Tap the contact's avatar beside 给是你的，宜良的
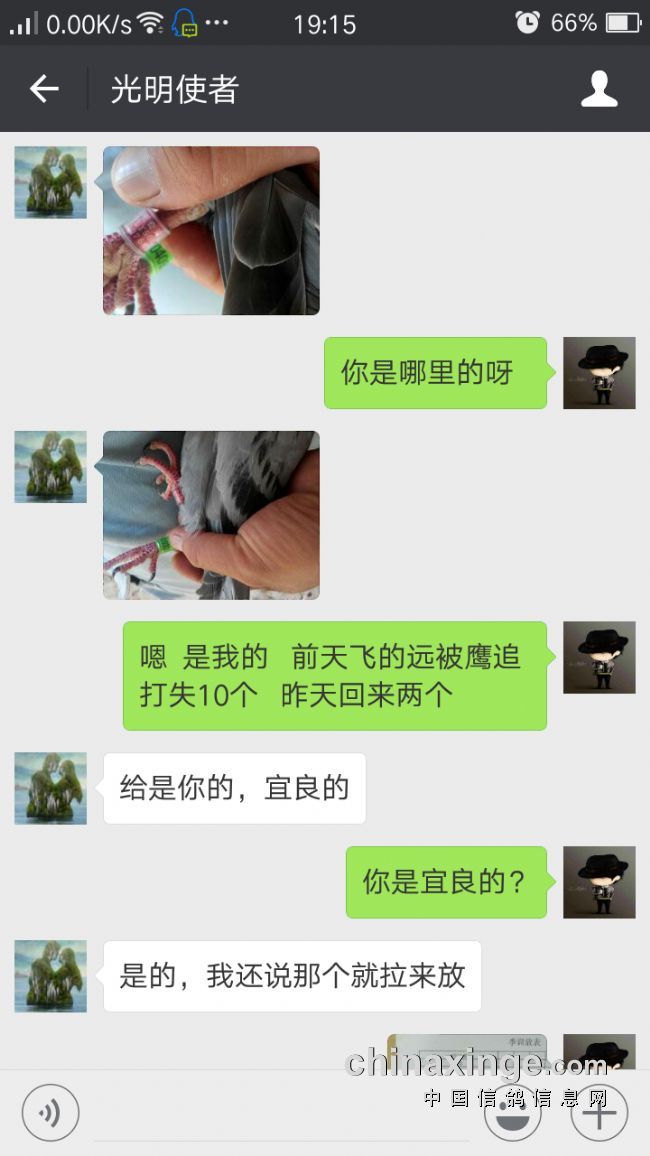The width and height of the screenshot is (650, 1156). point(50,788)
